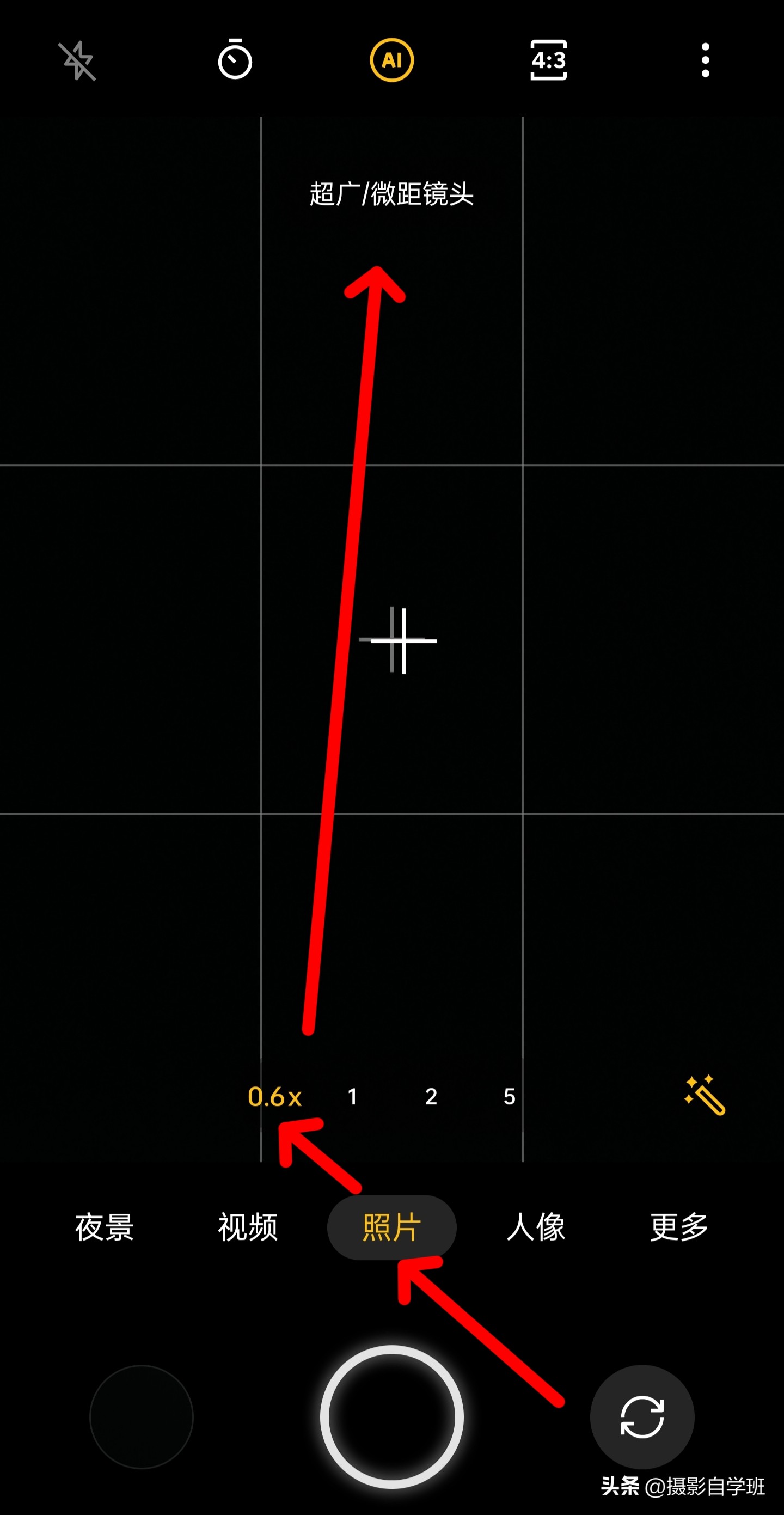Switch to 人像 portrait mode

pos(535,1227)
